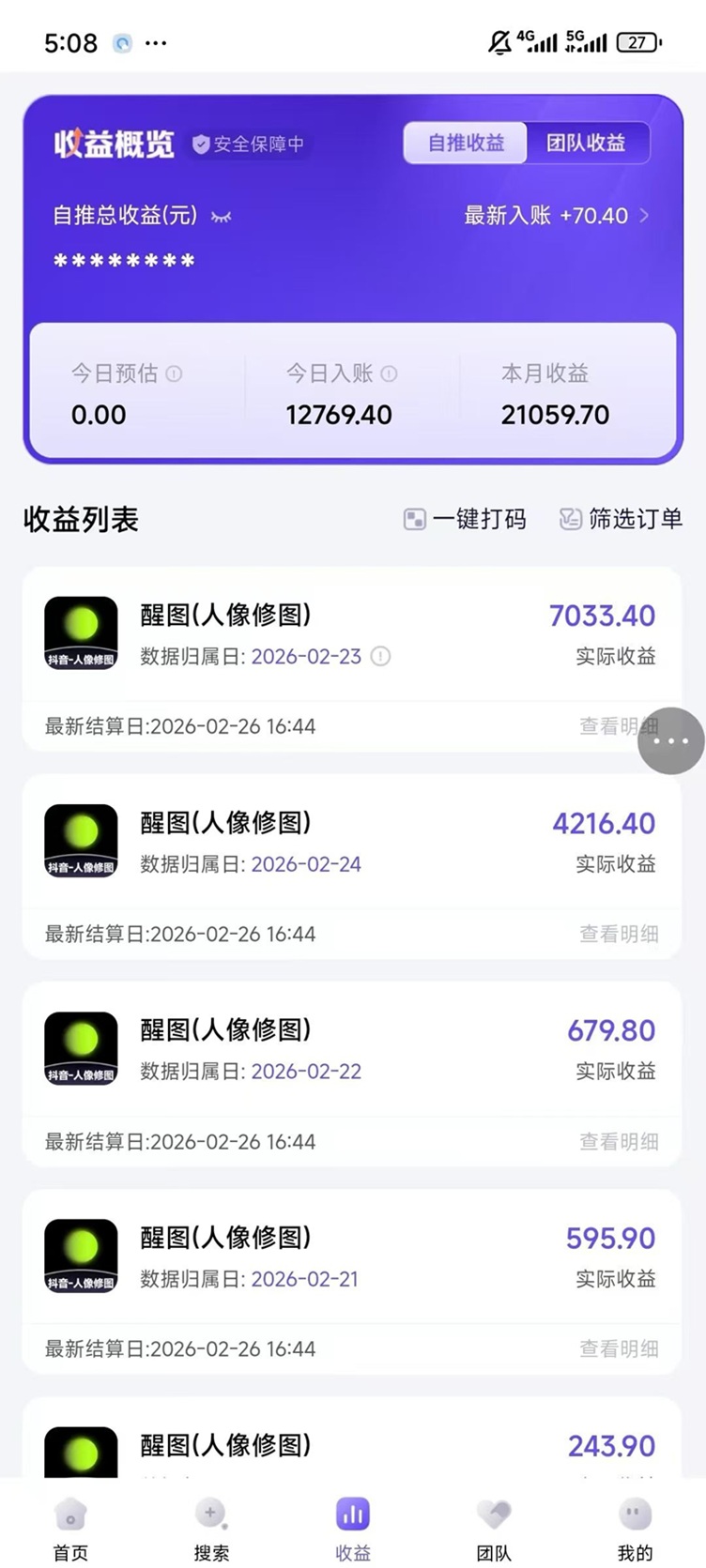Open info tooltip next to 今日预估
This screenshot has height=1568, width=706.
(x=173, y=373)
